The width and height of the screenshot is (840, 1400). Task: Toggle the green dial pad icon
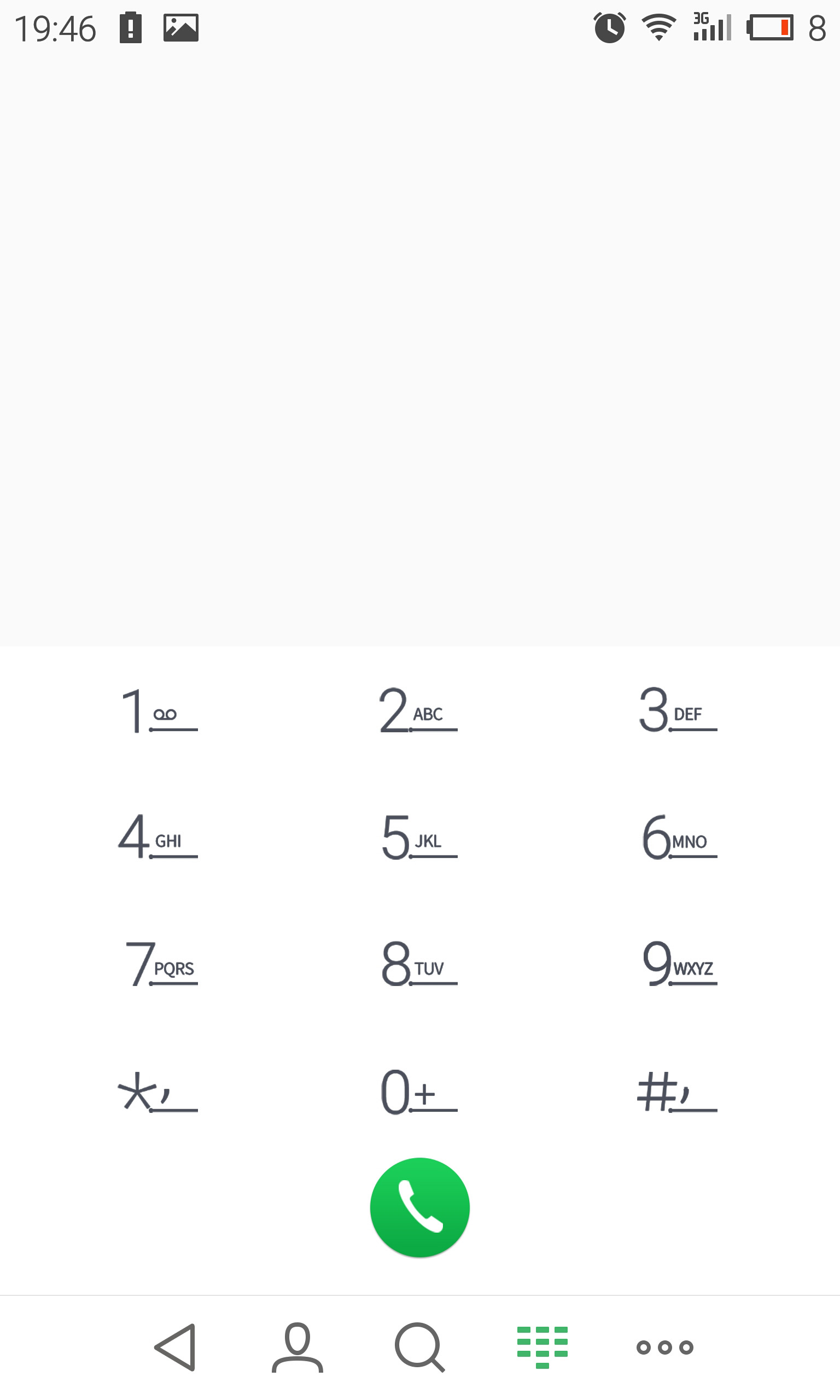tap(542, 1347)
